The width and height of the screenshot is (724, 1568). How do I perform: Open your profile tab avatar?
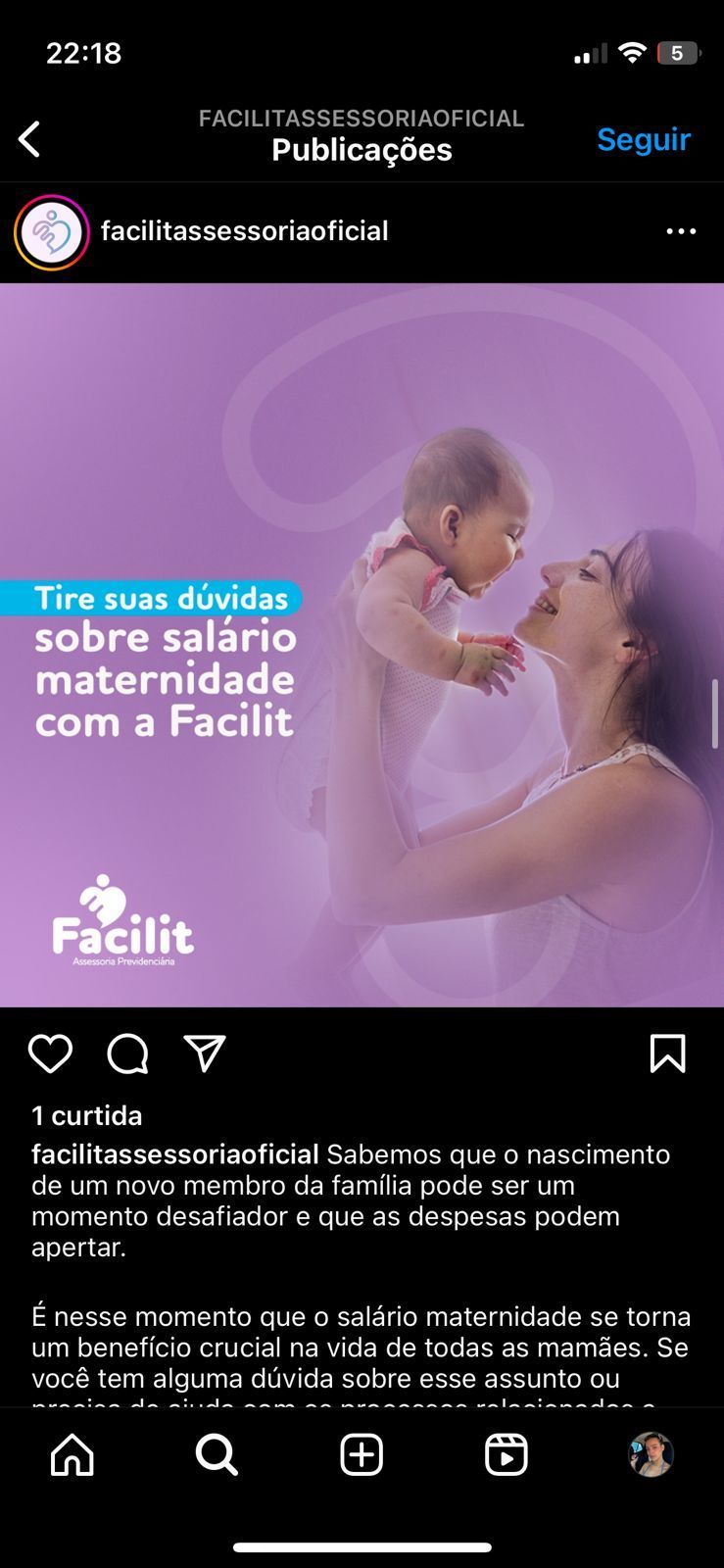pos(651,1455)
